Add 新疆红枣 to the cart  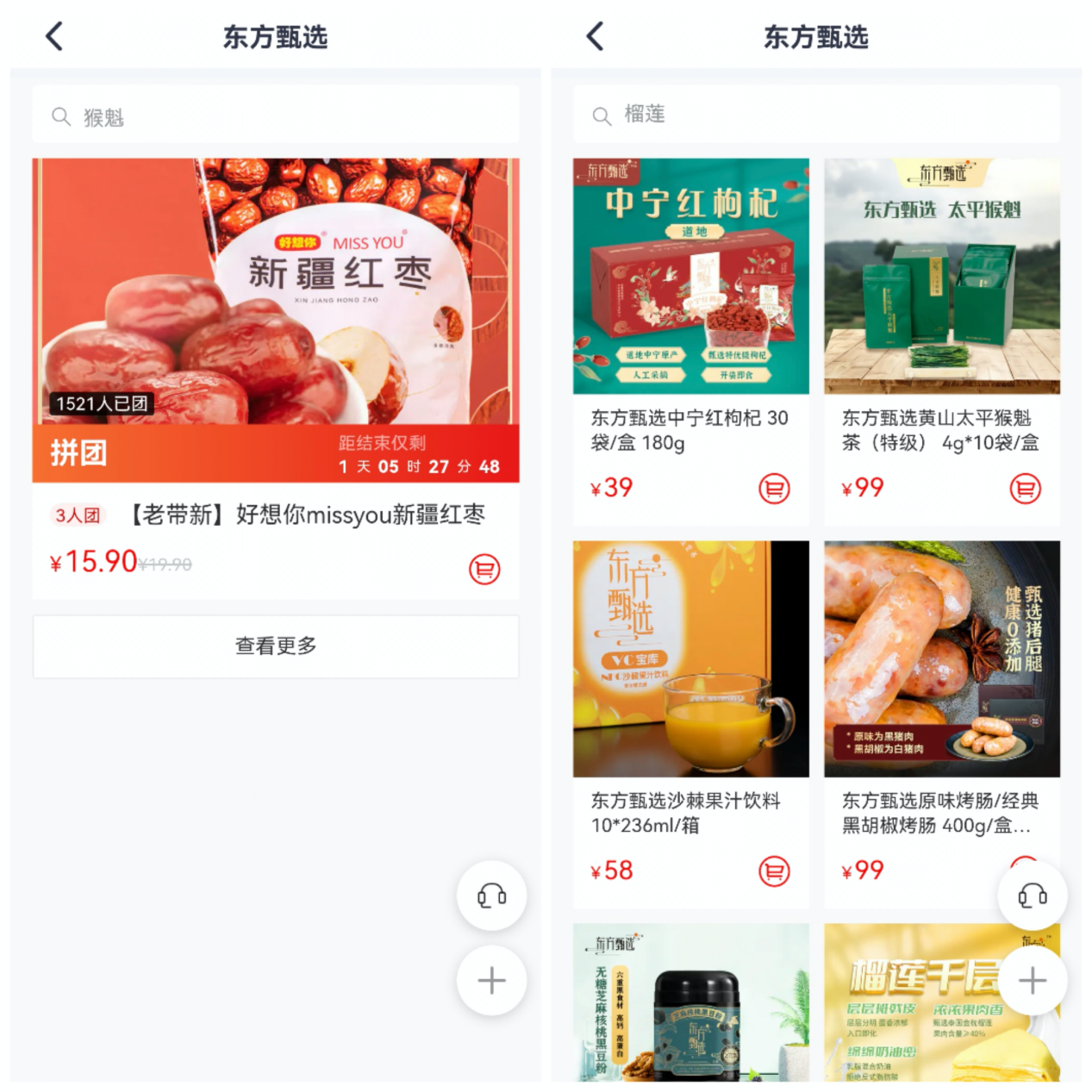pos(484,569)
